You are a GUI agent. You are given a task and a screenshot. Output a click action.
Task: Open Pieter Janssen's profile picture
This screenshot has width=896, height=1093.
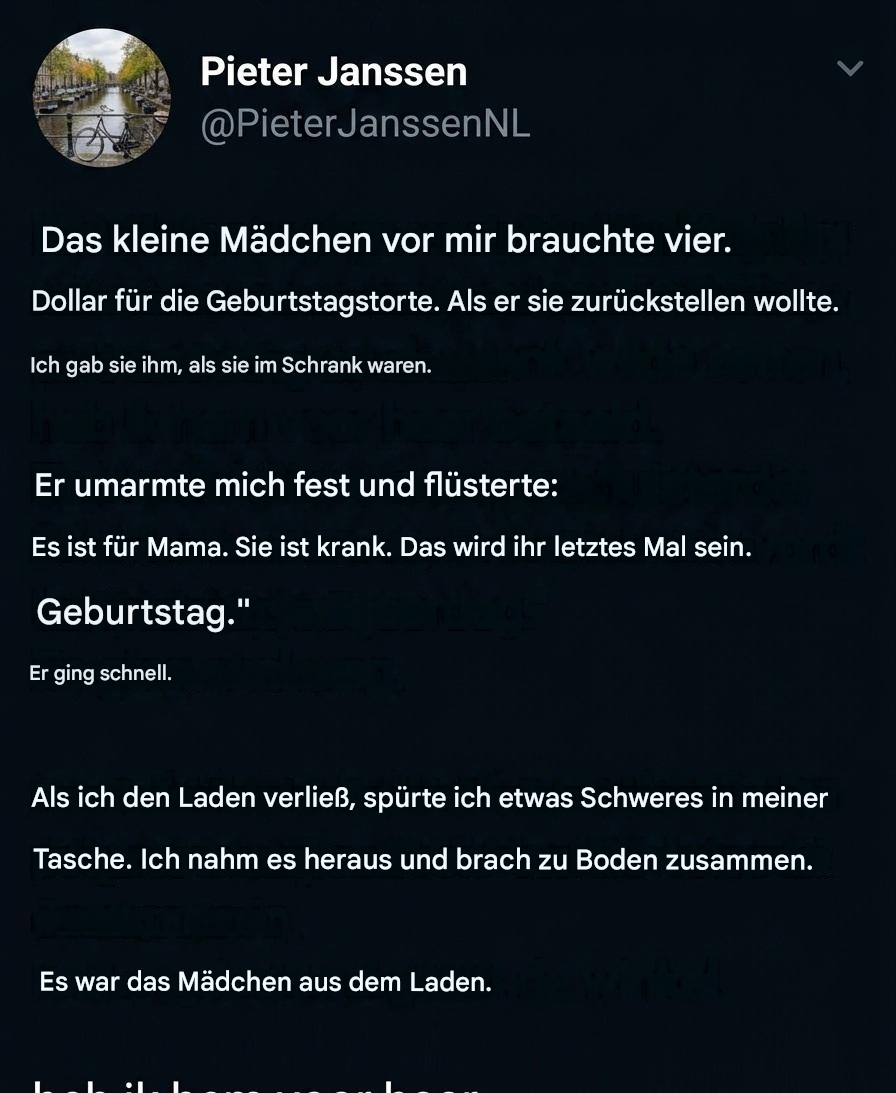tap(102, 98)
